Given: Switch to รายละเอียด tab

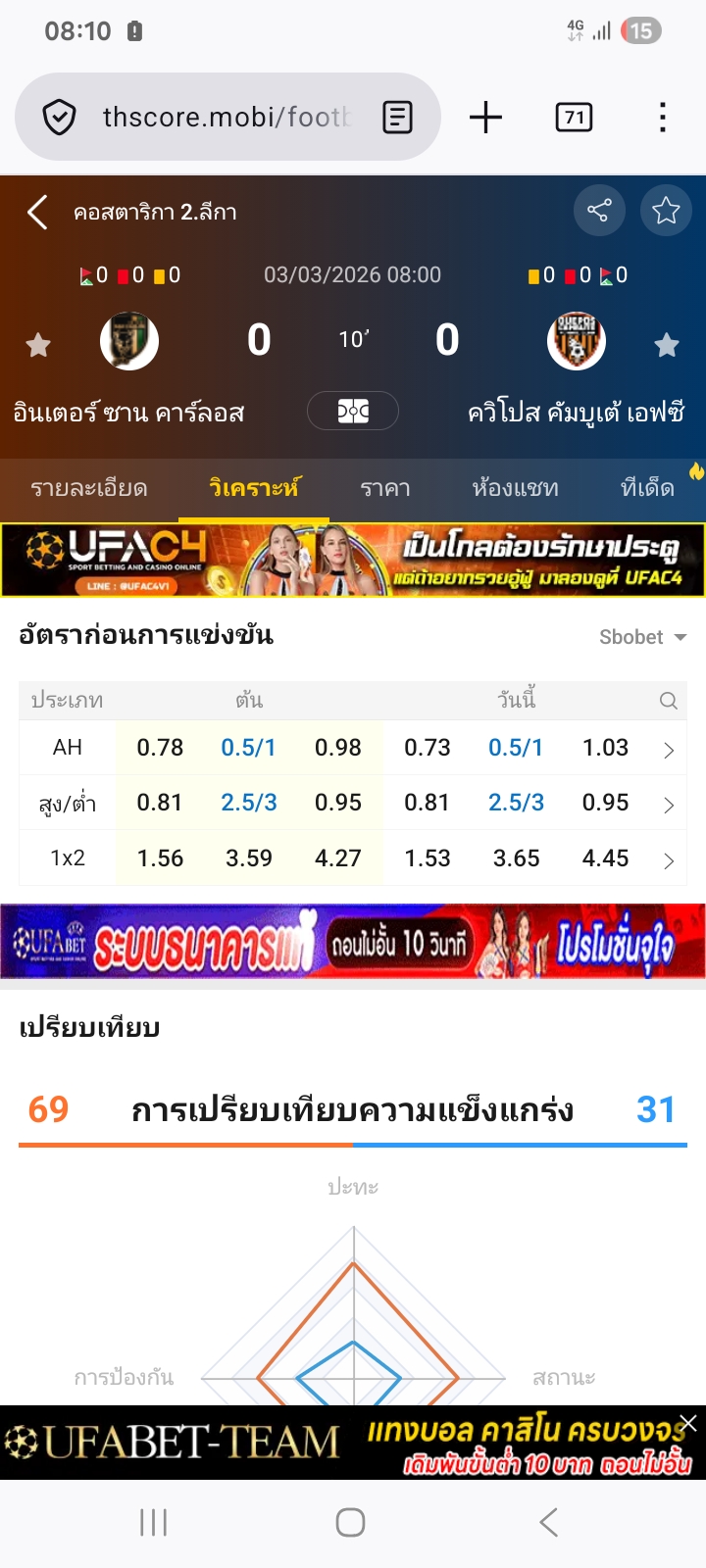Looking at the screenshot, I should point(89,488).
